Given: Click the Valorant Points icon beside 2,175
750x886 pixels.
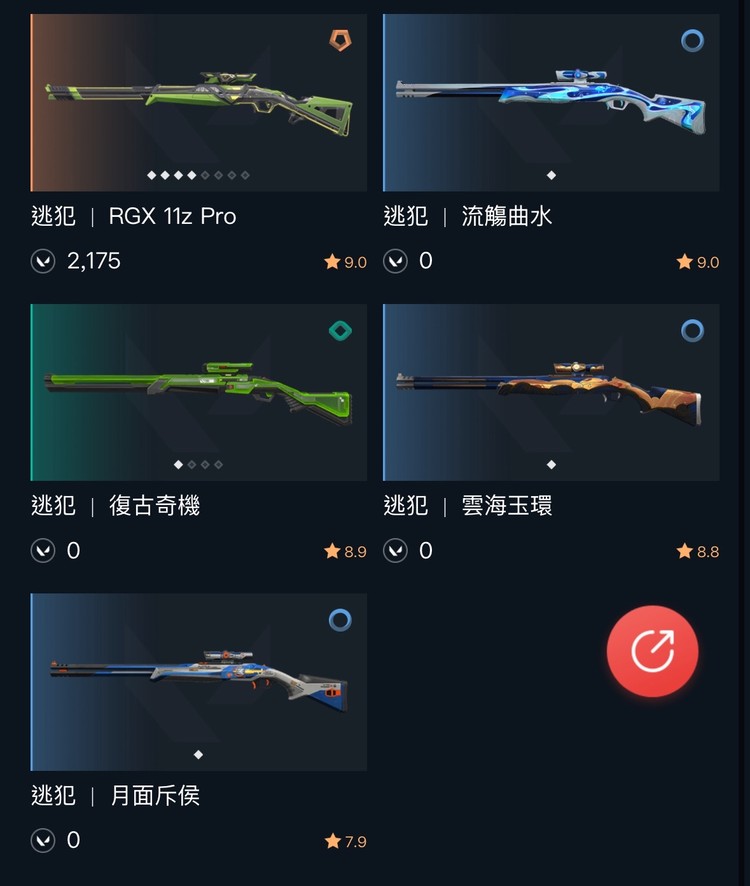Looking at the screenshot, I should click(x=42, y=261).
